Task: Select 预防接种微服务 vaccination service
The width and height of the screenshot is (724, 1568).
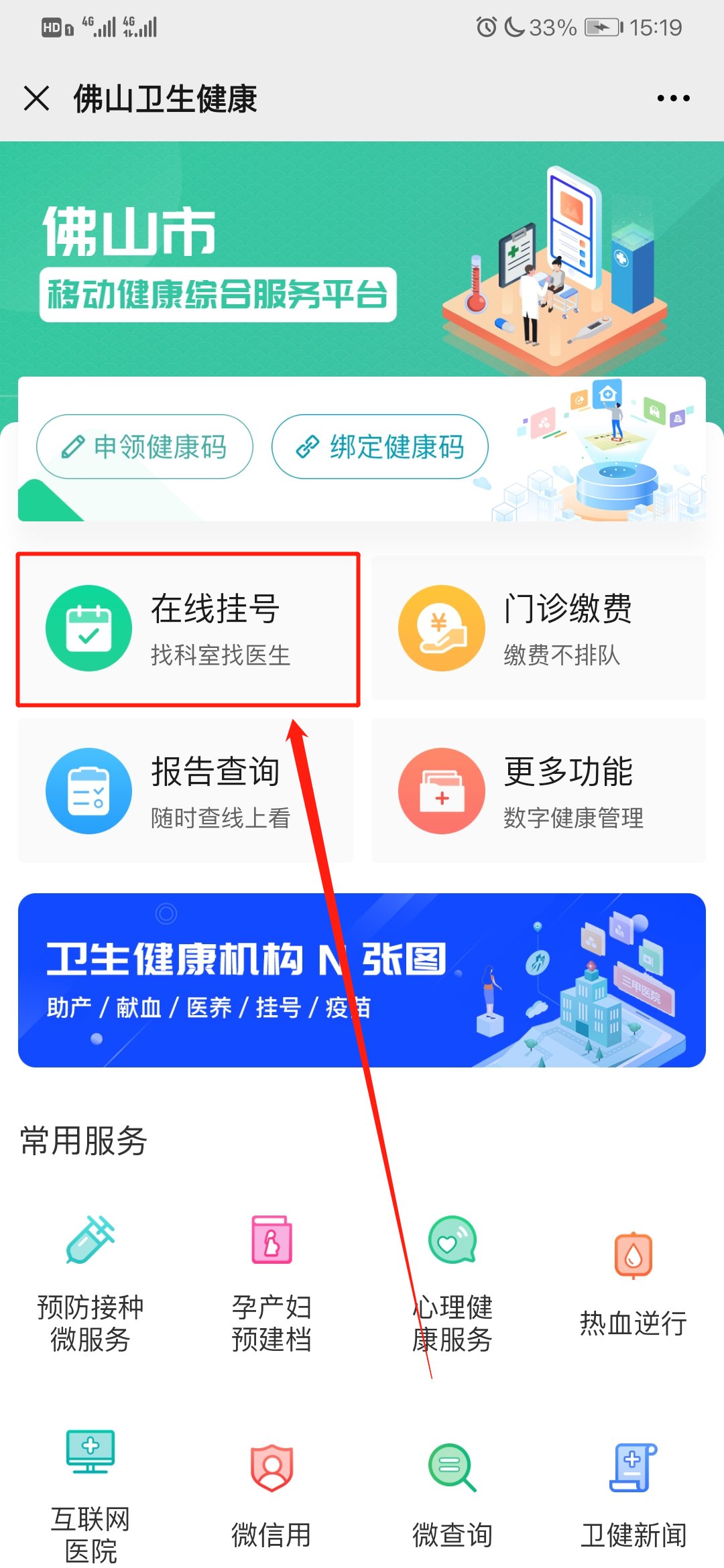Action: 90,1281
